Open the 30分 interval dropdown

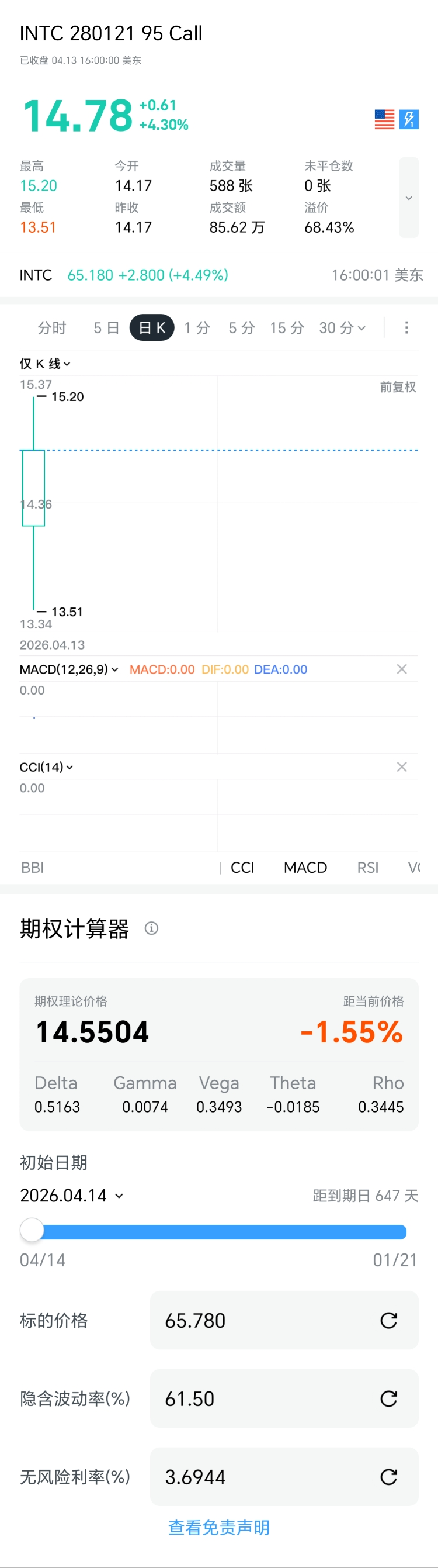coord(342,328)
